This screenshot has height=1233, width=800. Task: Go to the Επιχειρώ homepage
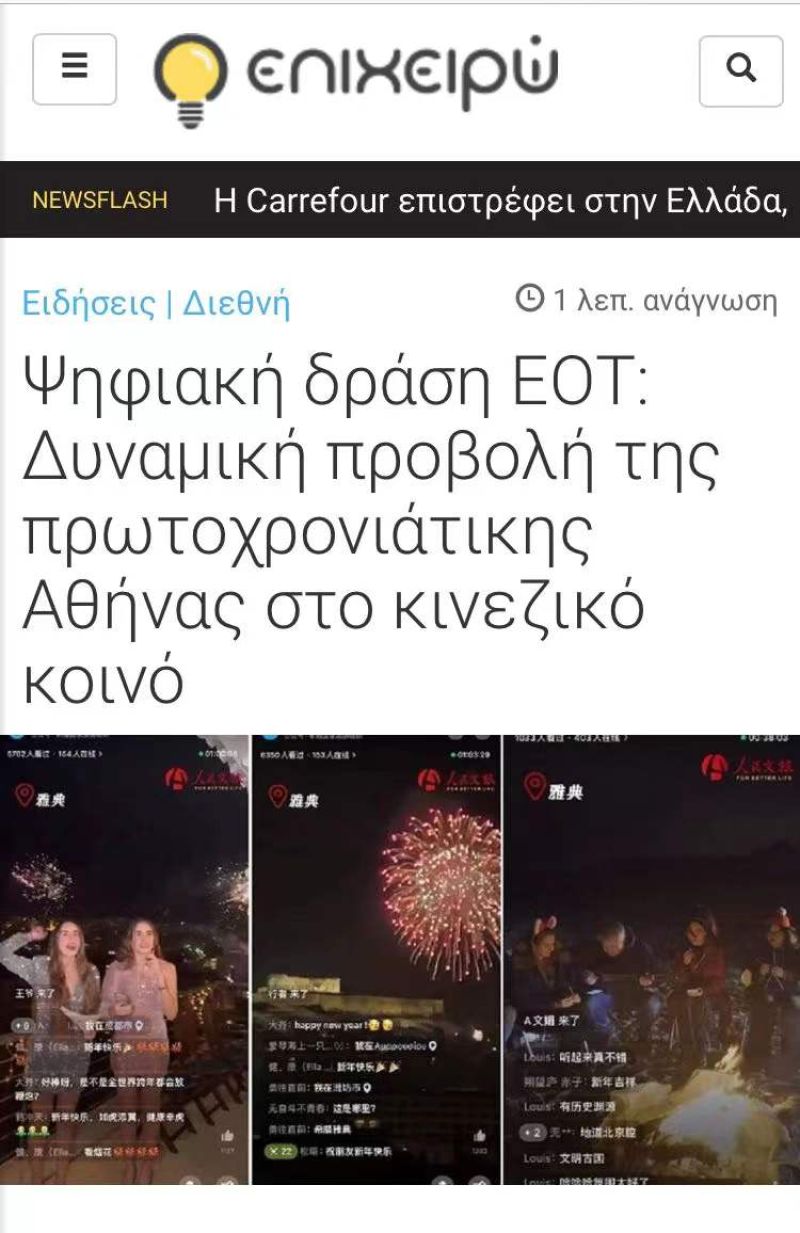355,76
